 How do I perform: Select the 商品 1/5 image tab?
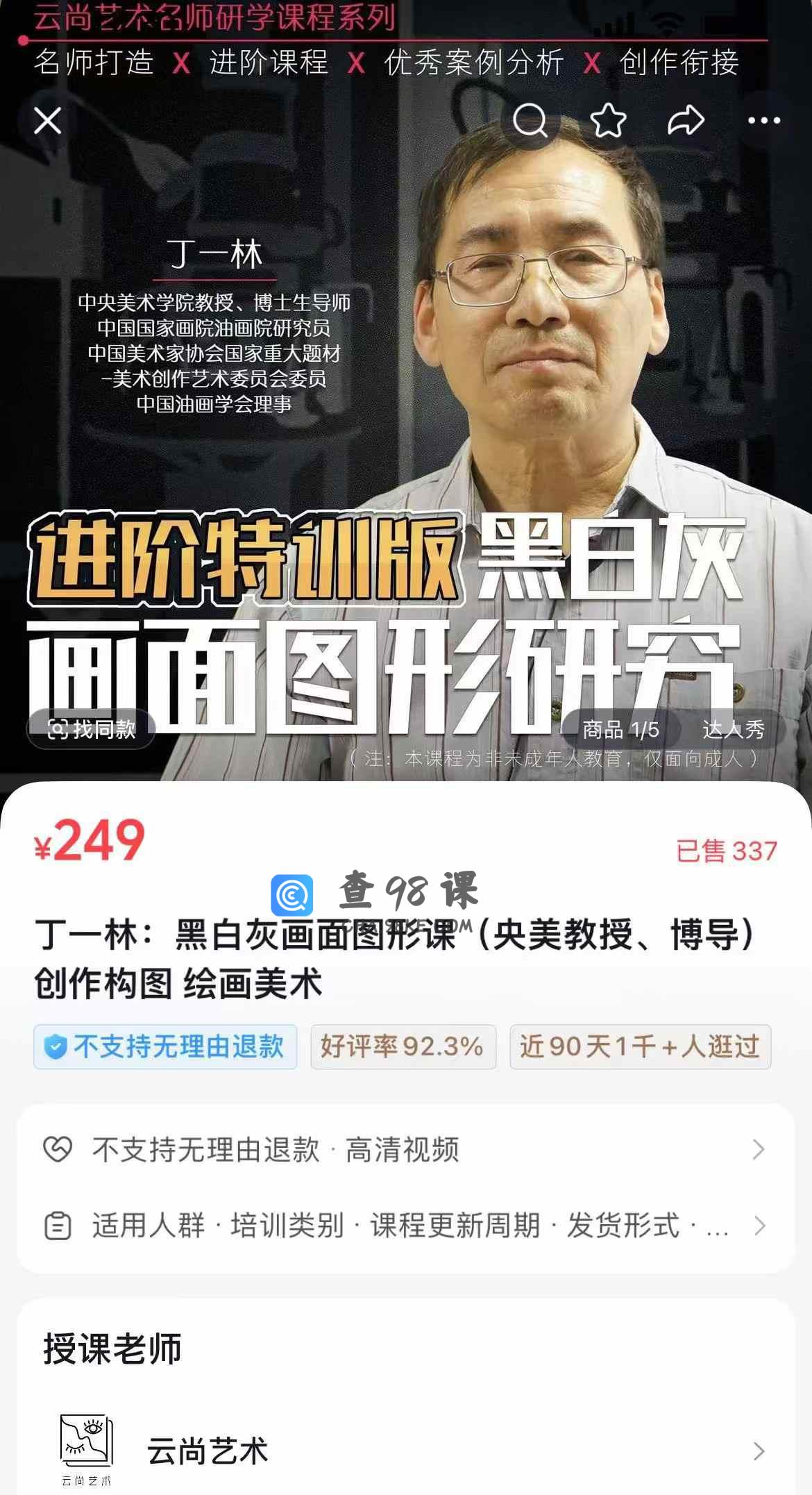click(620, 729)
